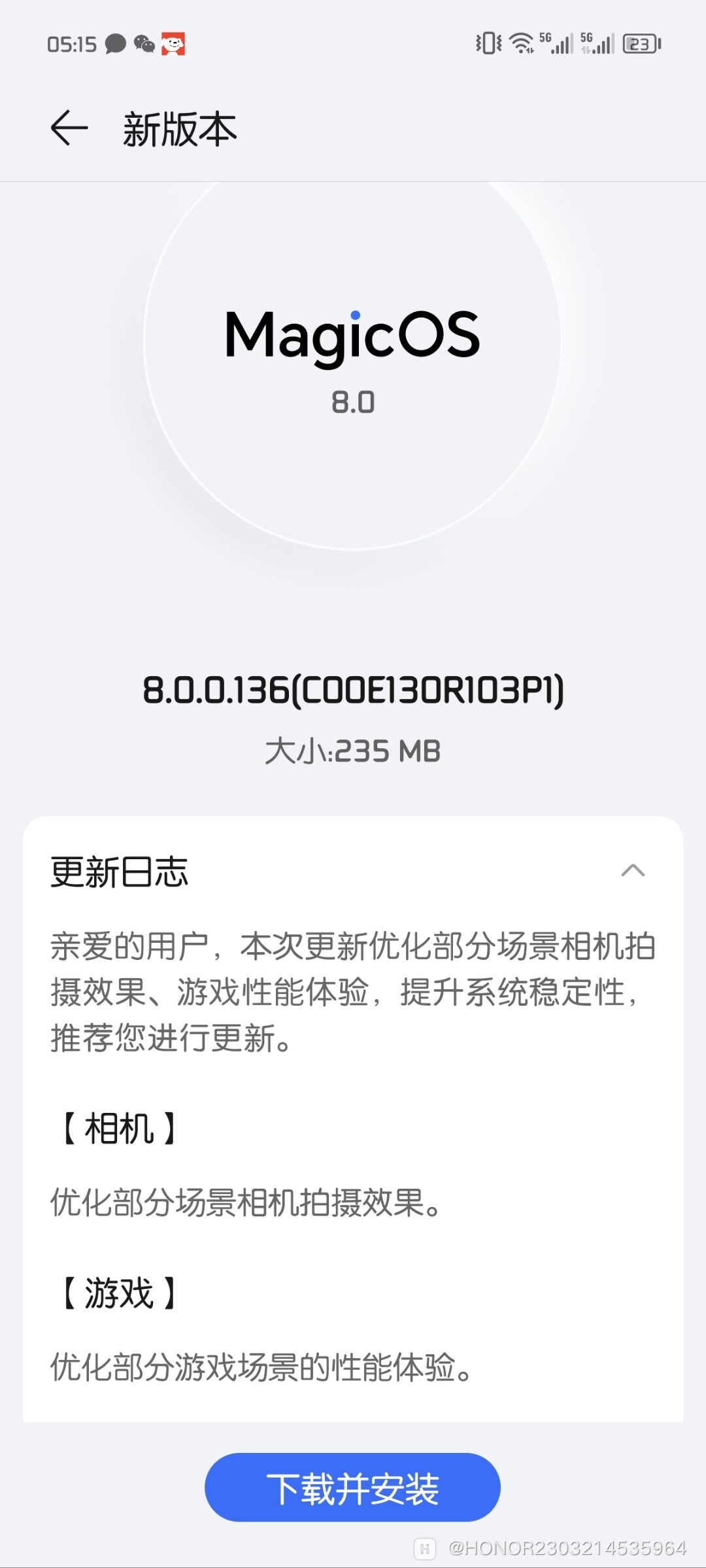Screen dimensions: 706x1568
Task: Go back from the 新版本 page
Action: (x=69, y=128)
